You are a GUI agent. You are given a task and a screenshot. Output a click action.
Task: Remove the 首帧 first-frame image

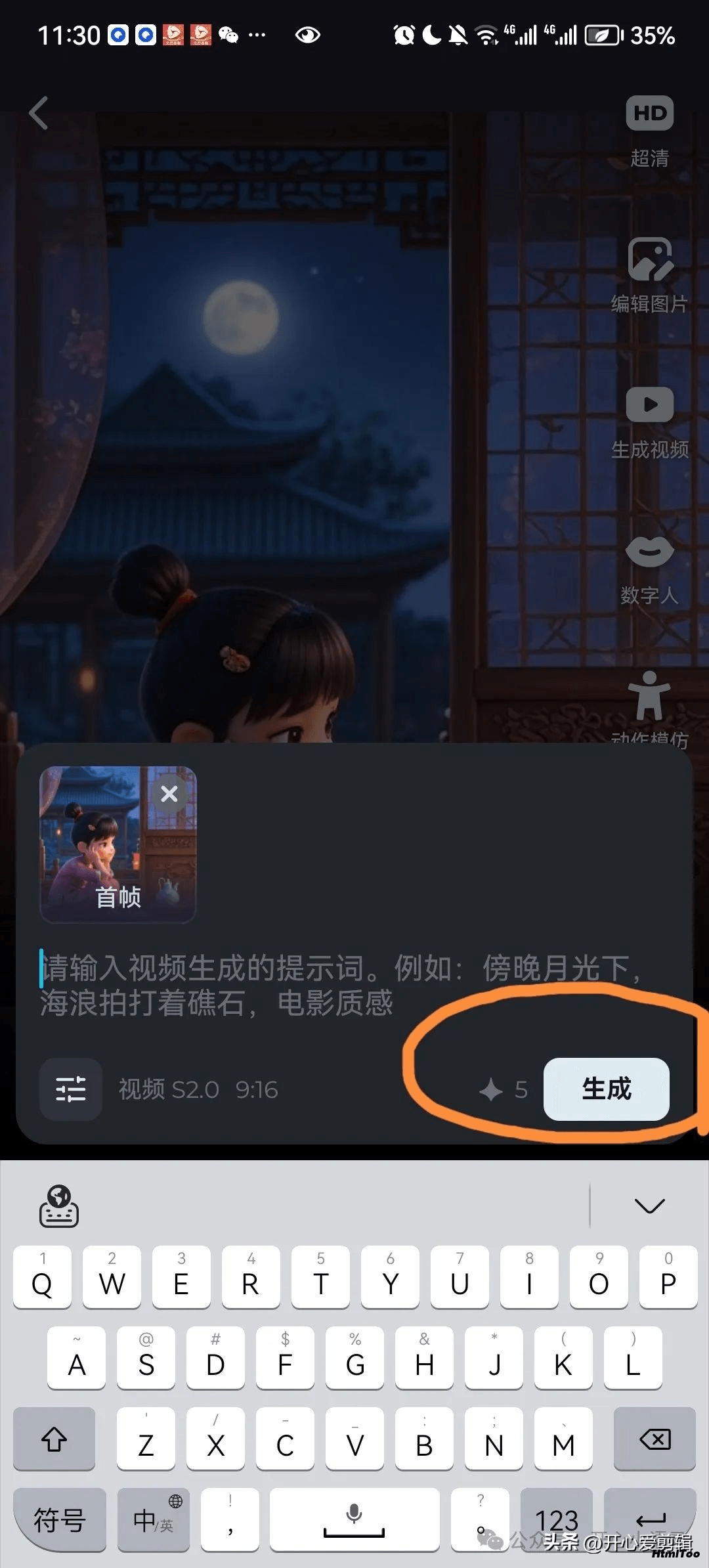169,794
